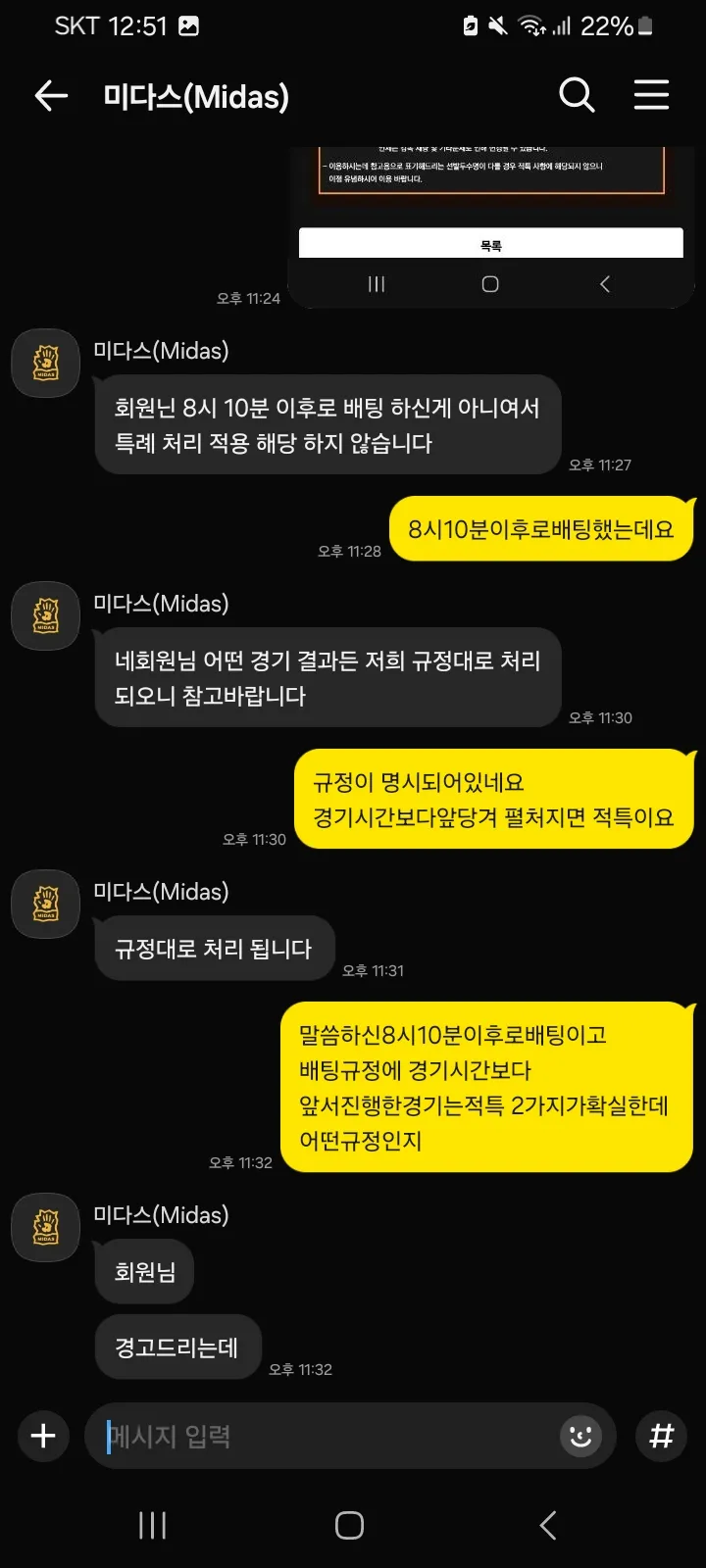Open the chat room hamburger menu
This screenshot has width=706, height=1568.
coord(651,96)
